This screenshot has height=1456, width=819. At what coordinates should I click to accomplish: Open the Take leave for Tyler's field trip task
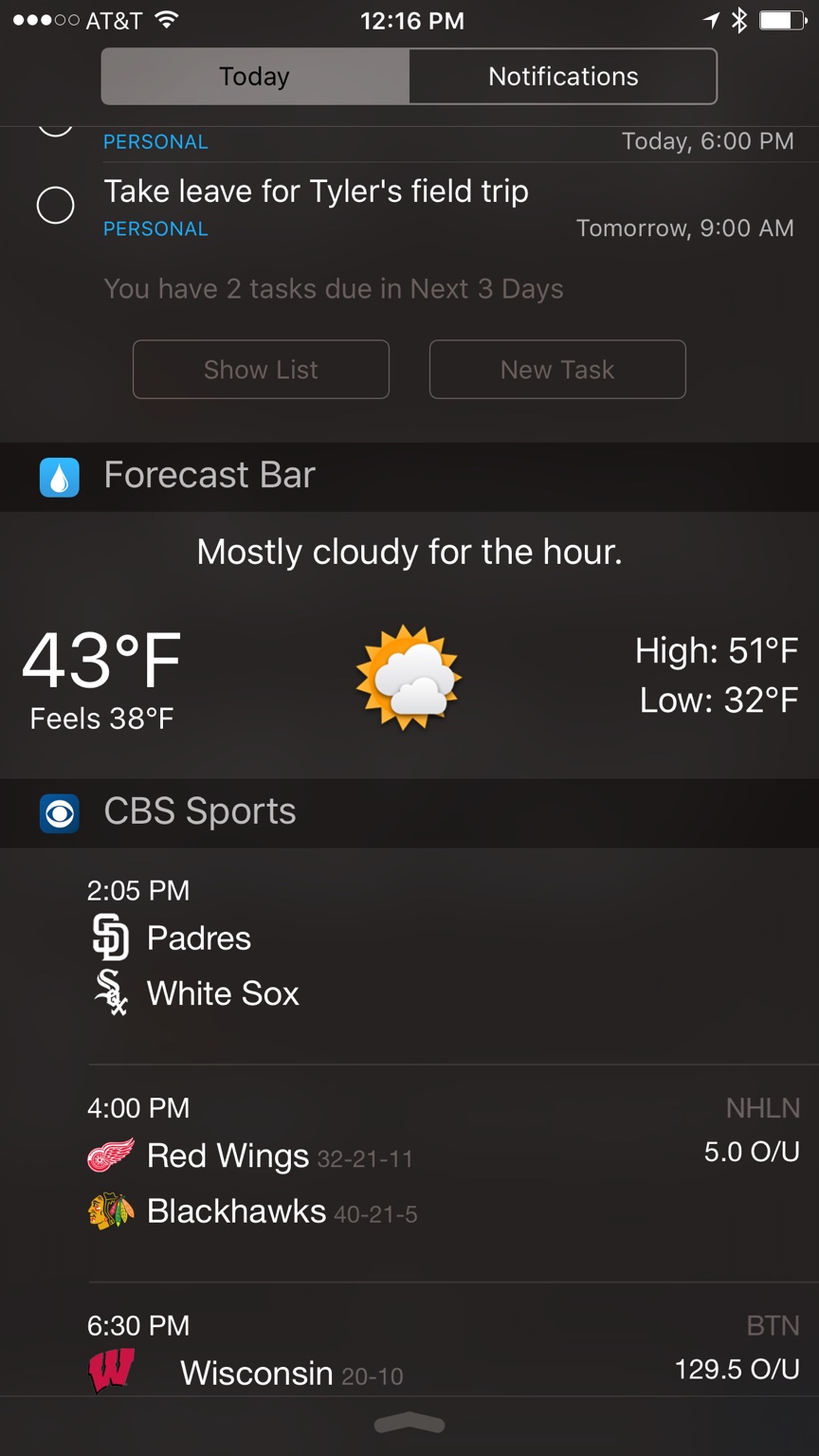[317, 192]
